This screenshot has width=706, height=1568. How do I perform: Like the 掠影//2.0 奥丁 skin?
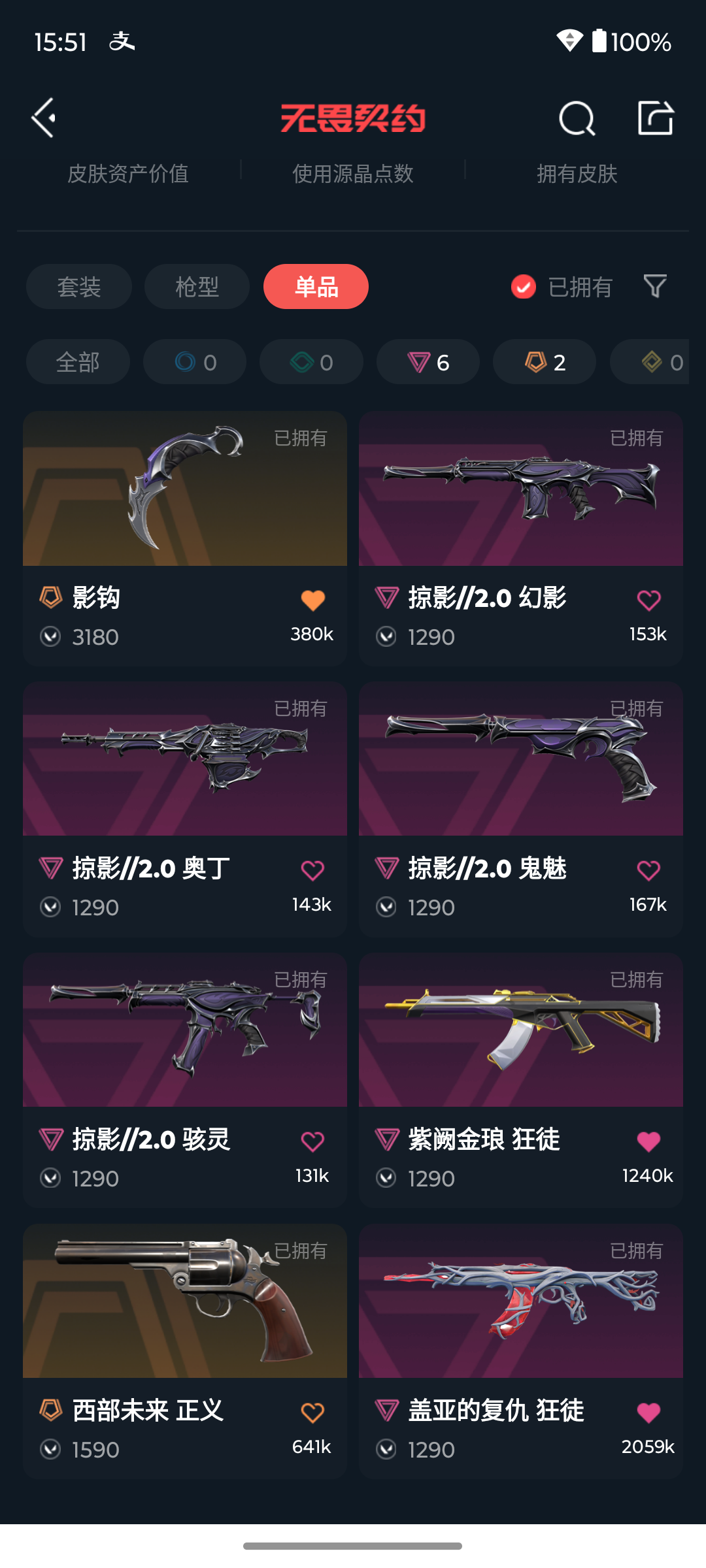click(312, 870)
